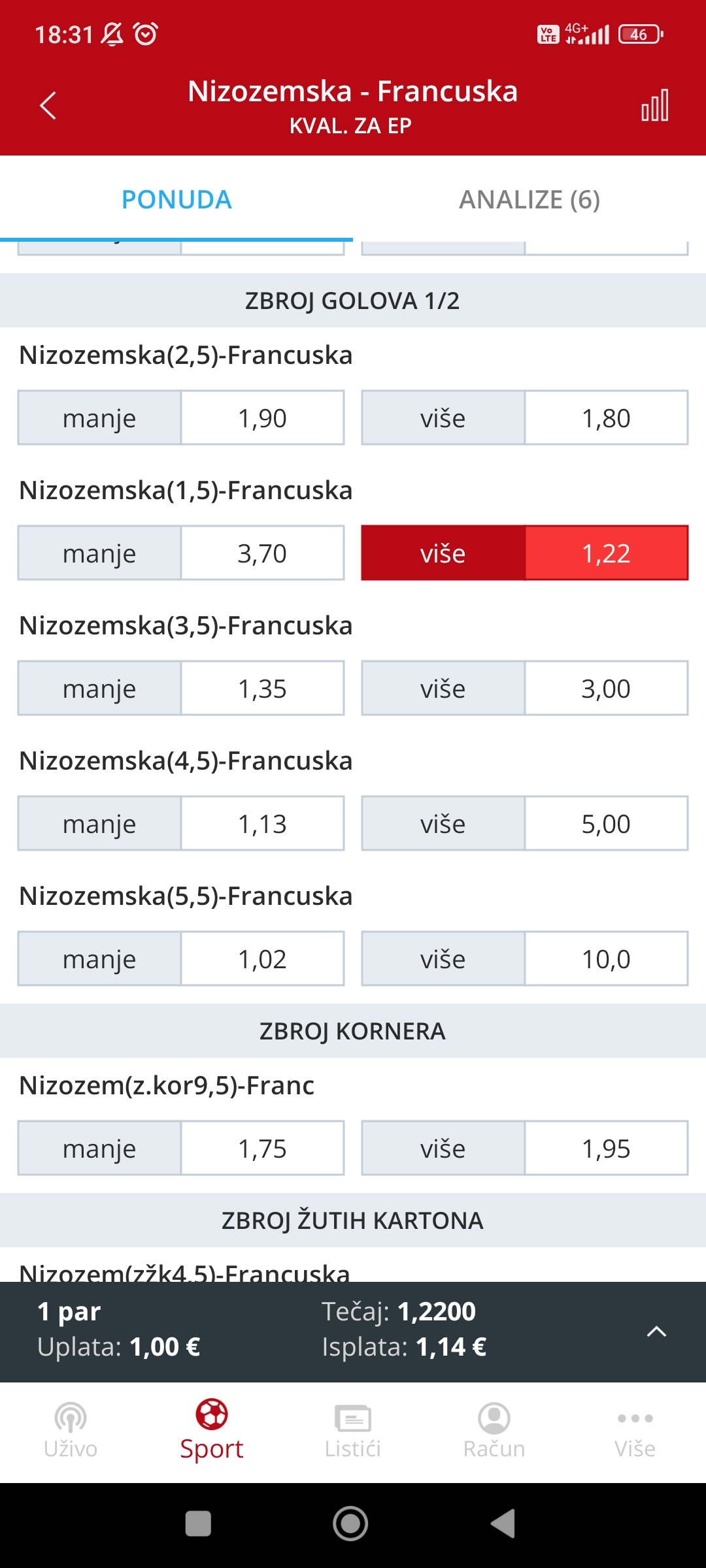Select više 1,95 for total corners 9,5

(525, 1149)
